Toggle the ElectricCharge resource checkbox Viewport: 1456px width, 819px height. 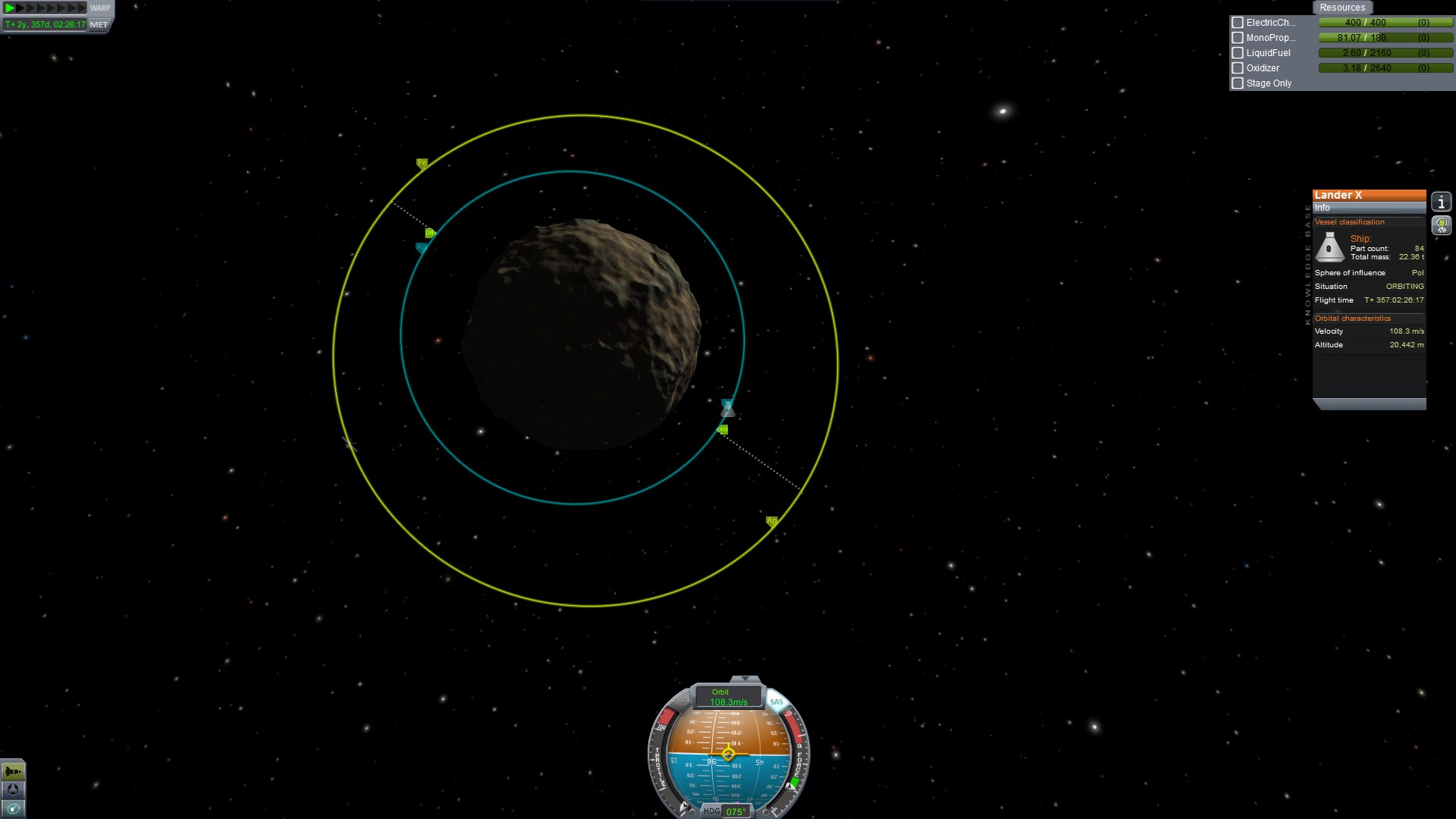pyautogui.click(x=1238, y=23)
